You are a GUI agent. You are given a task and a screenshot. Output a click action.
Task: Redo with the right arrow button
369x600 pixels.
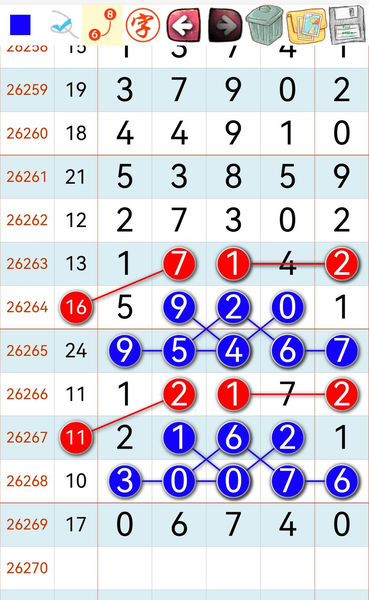[225, 25]
